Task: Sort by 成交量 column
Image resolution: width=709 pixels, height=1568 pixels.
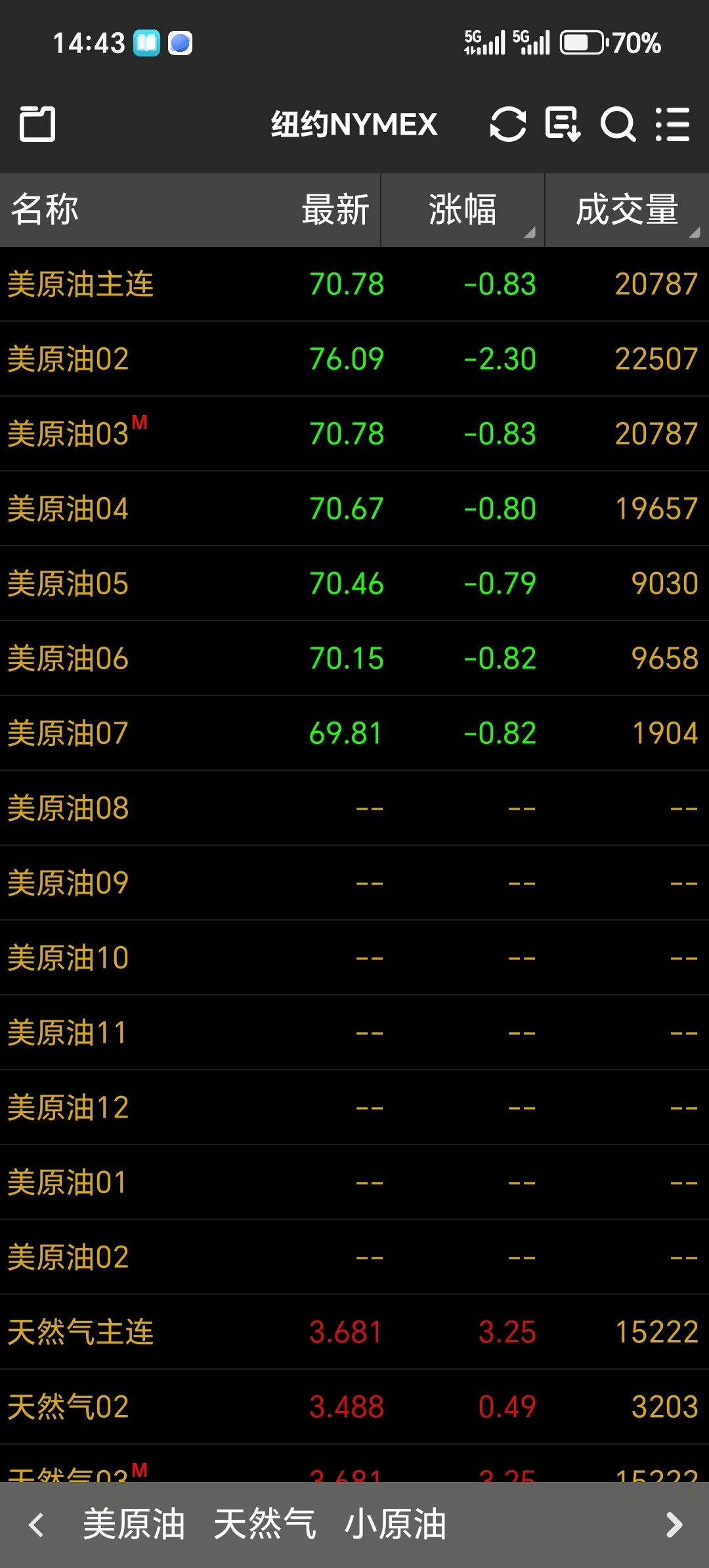Action: 627,210
